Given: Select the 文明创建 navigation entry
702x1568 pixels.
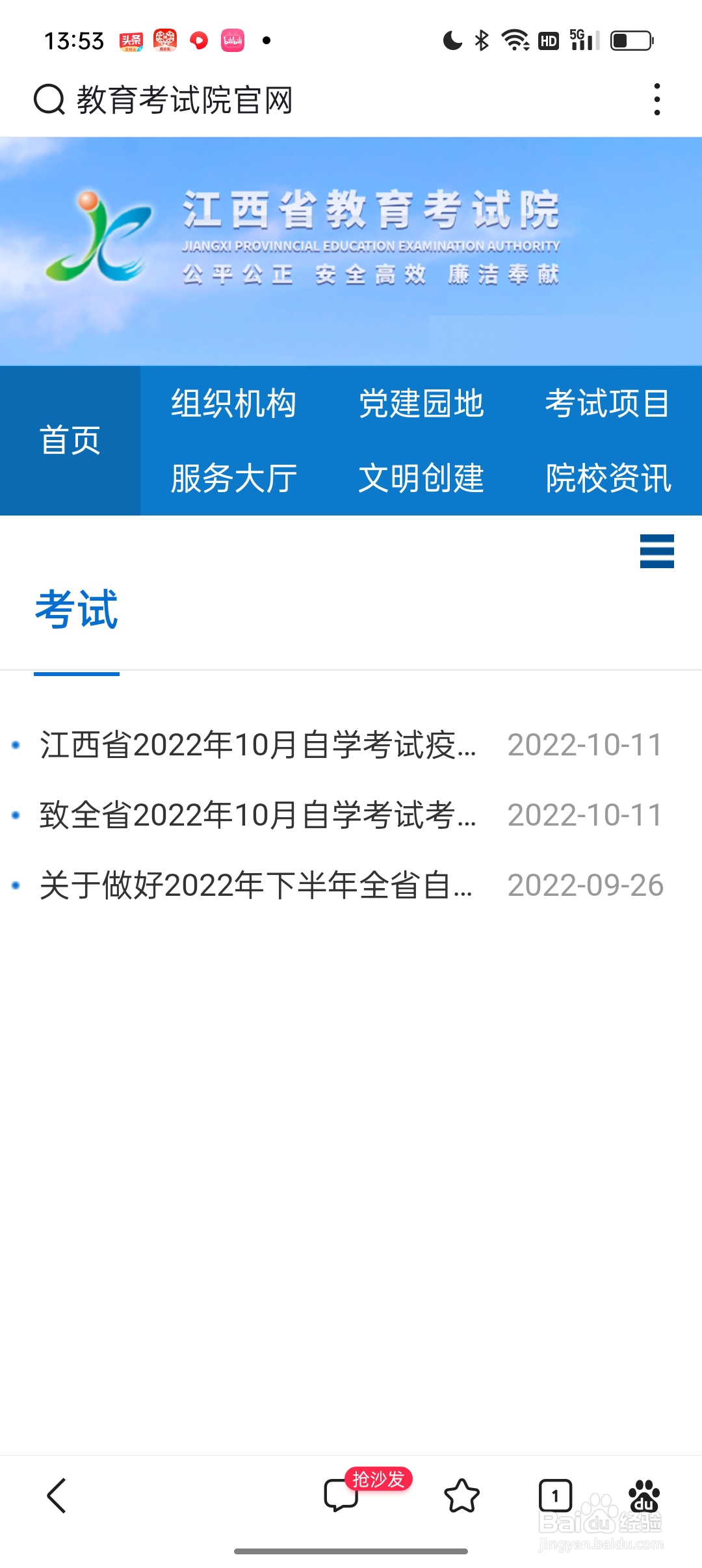Looking at the screenshot, I should coord(421,479).
